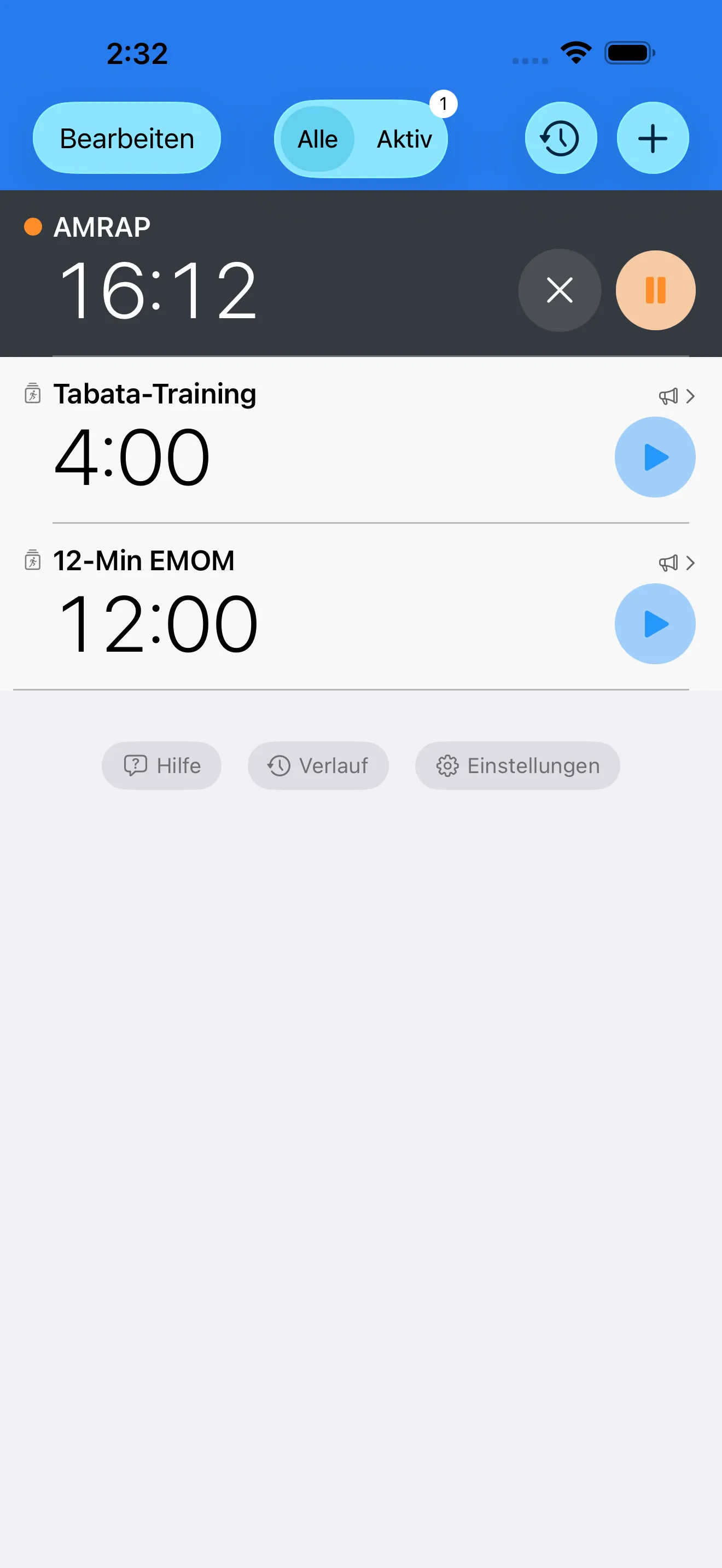Open Einstellungen from the bottom bar
The image size is (722, 1568).
[x=517, y=765]
